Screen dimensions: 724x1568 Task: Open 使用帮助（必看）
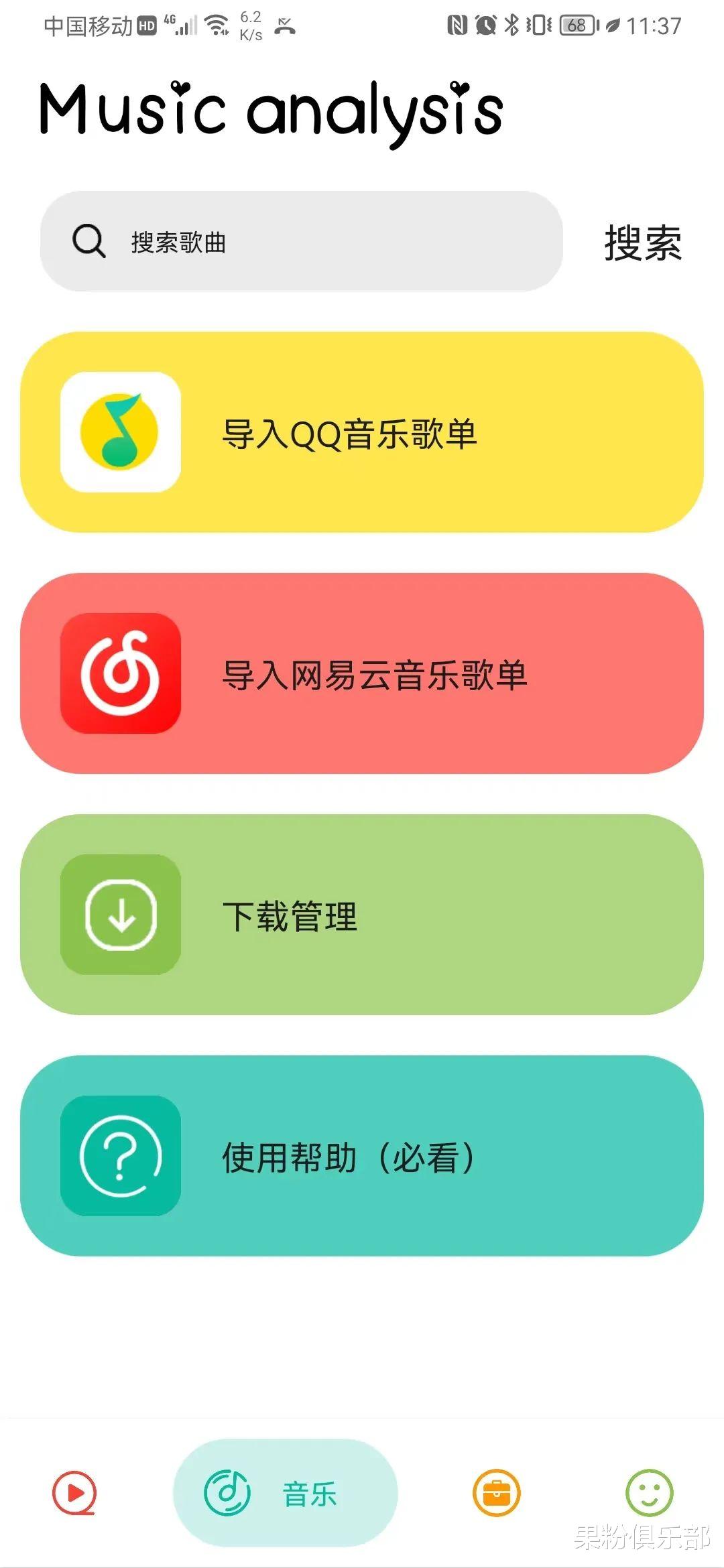(x=362, y=1158)
